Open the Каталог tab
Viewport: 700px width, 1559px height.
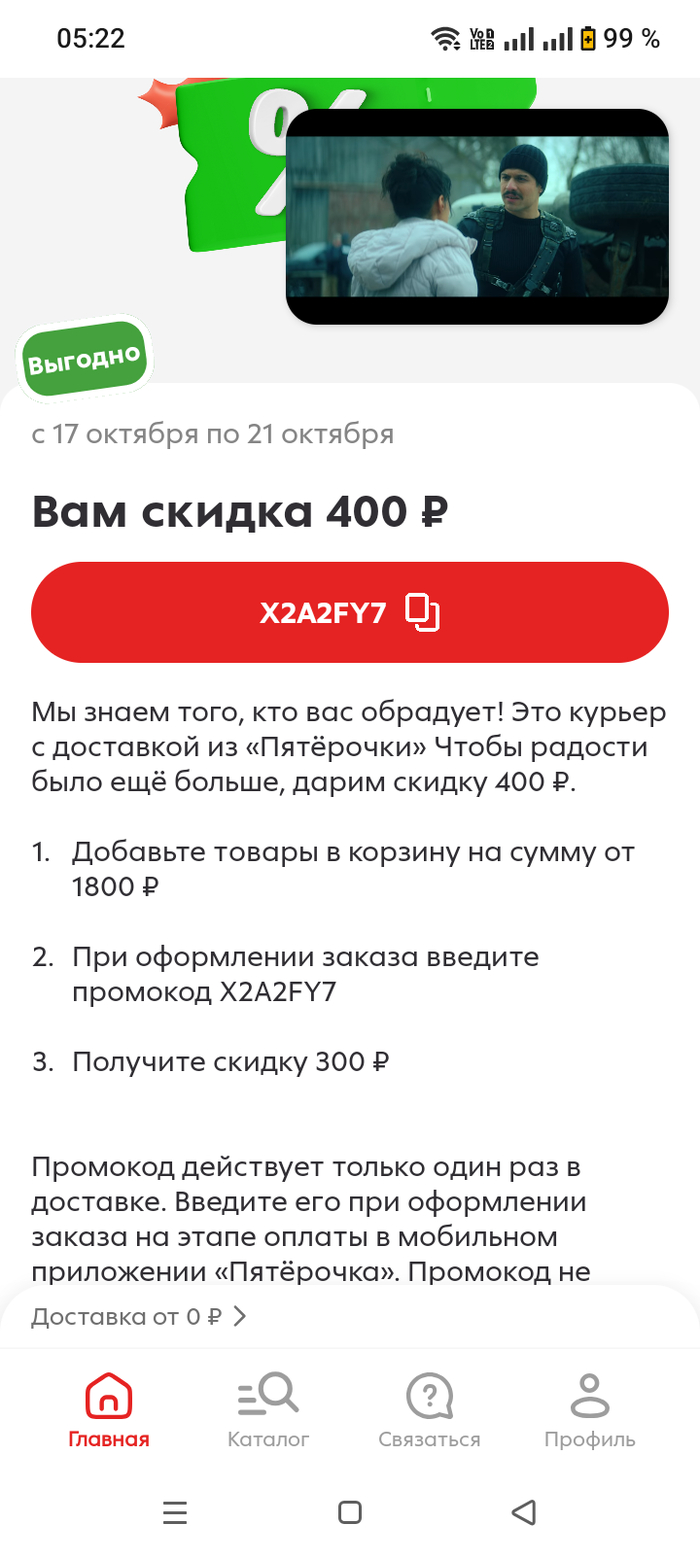[x=268, y=1411]
